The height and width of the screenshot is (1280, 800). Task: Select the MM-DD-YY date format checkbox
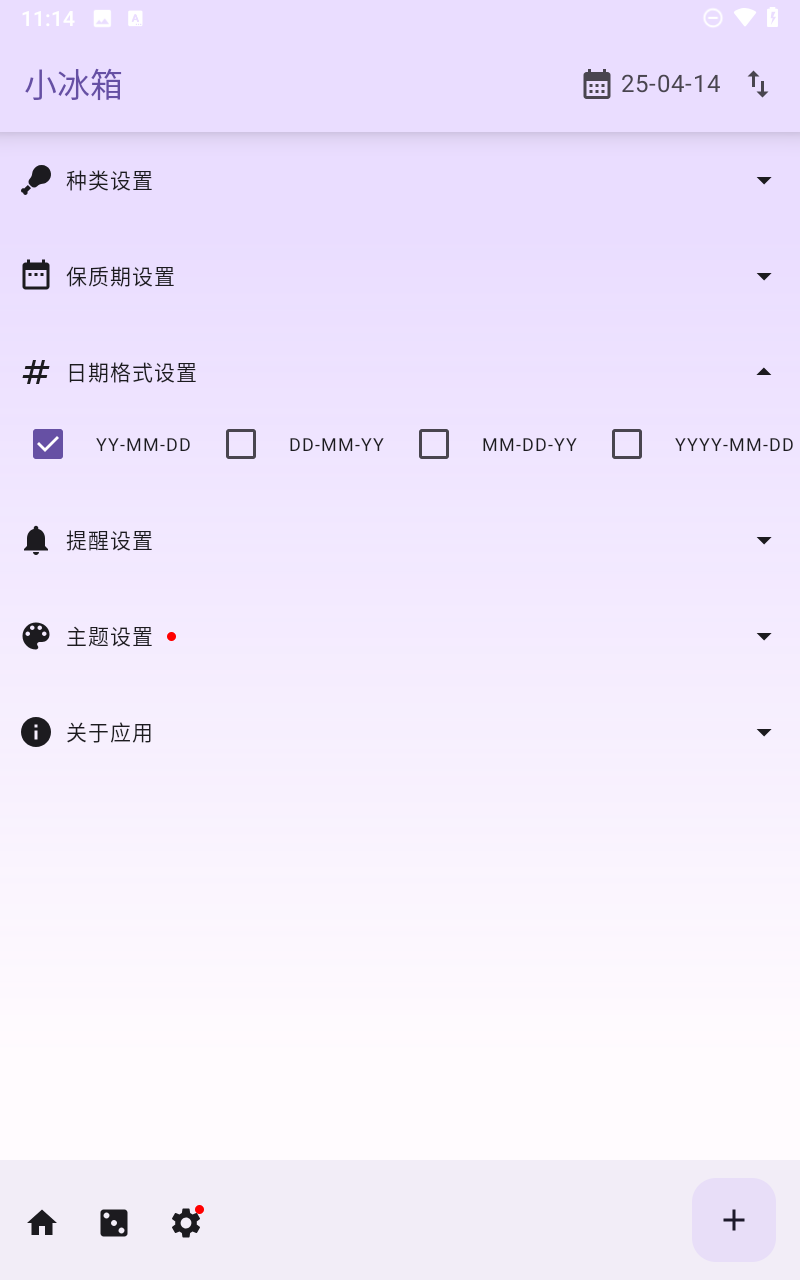pyautogui.click(x=434, y=444)
